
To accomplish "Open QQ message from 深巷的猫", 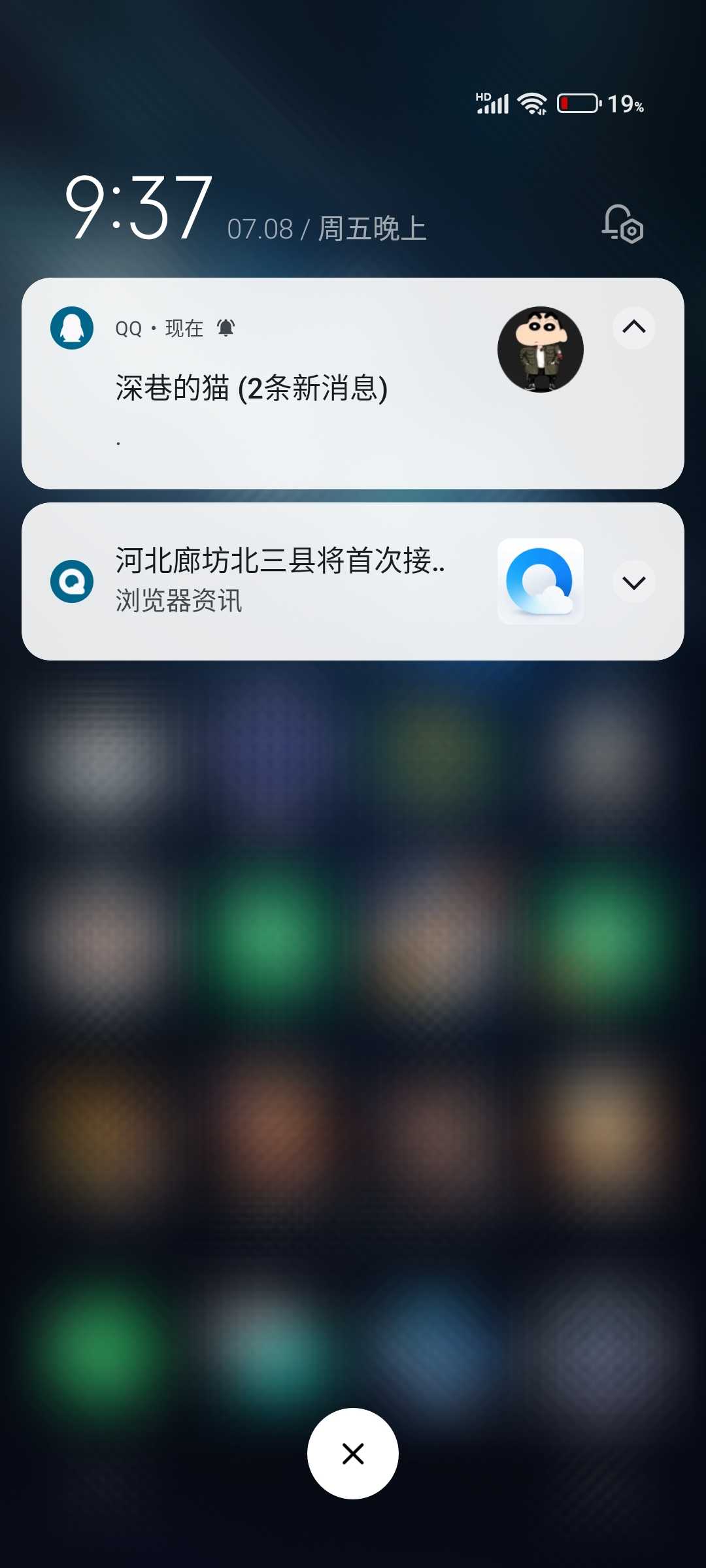I will tap(252, 388).
